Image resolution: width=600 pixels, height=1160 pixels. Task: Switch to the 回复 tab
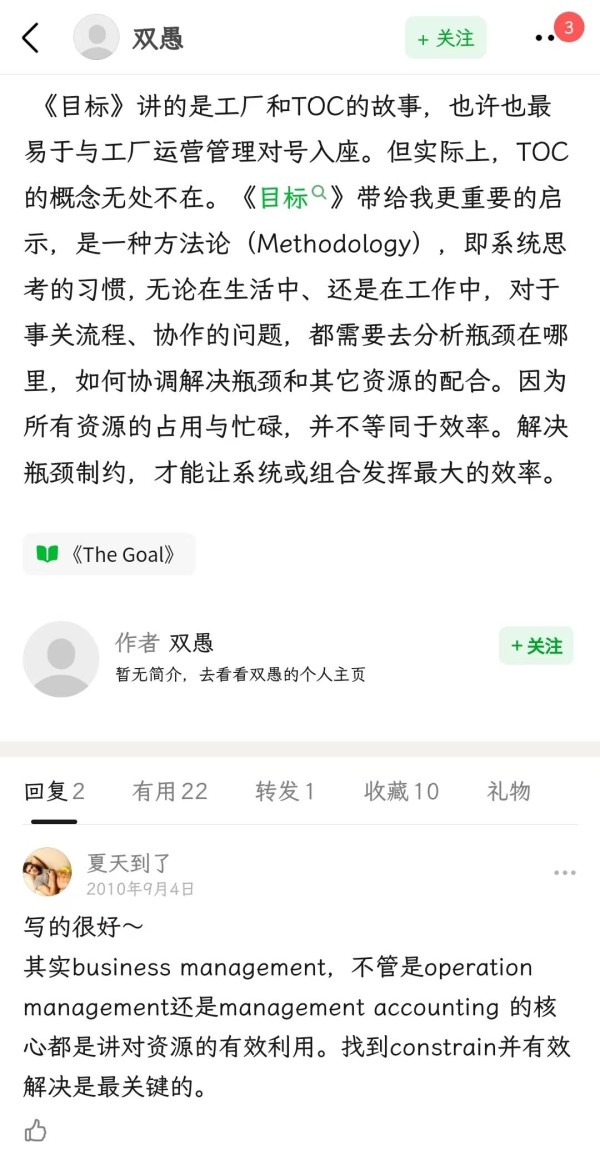[x=54, y=792]
